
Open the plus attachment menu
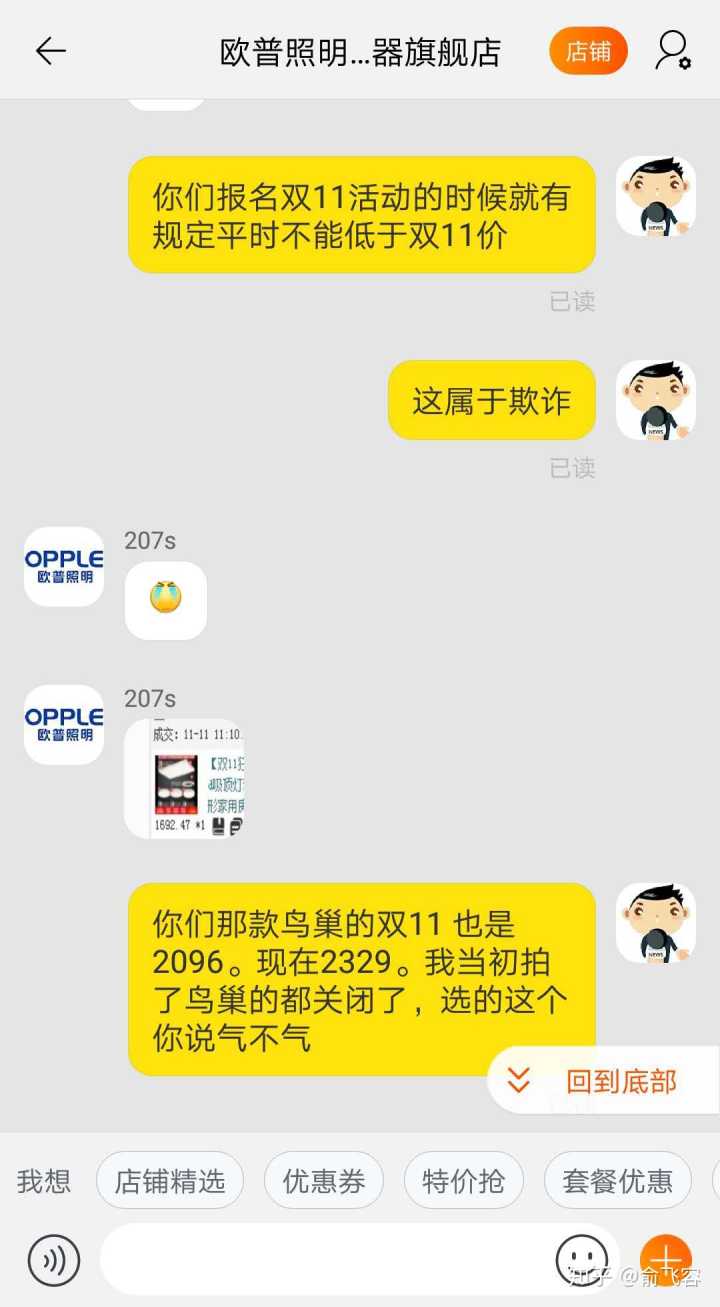(666, 1260)
